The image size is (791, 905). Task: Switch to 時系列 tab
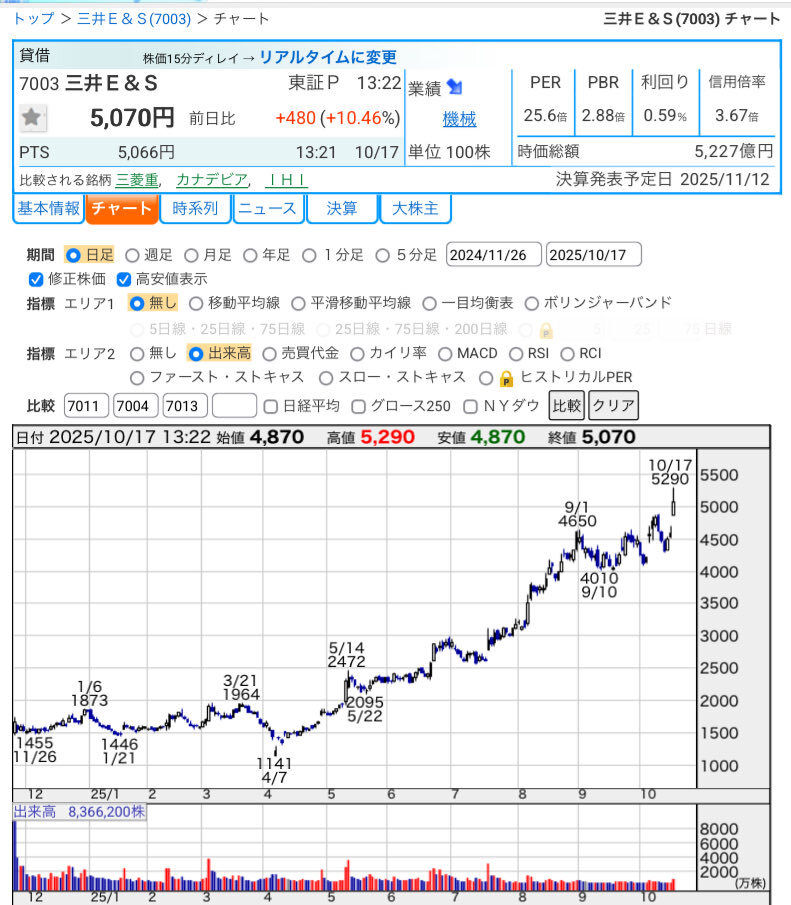(194, 208)
